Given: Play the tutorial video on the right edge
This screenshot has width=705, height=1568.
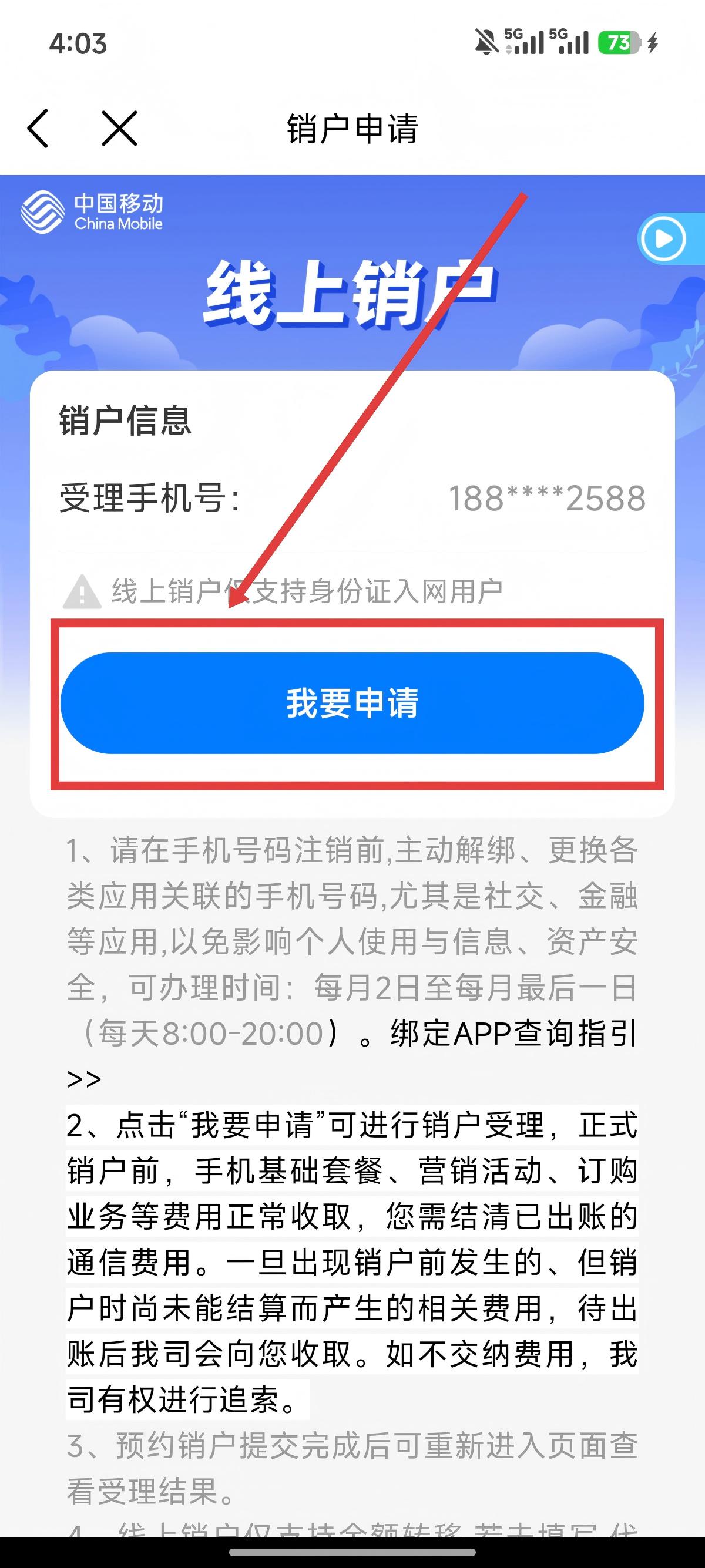Looking at the screenshot, I should pos(663,238).
